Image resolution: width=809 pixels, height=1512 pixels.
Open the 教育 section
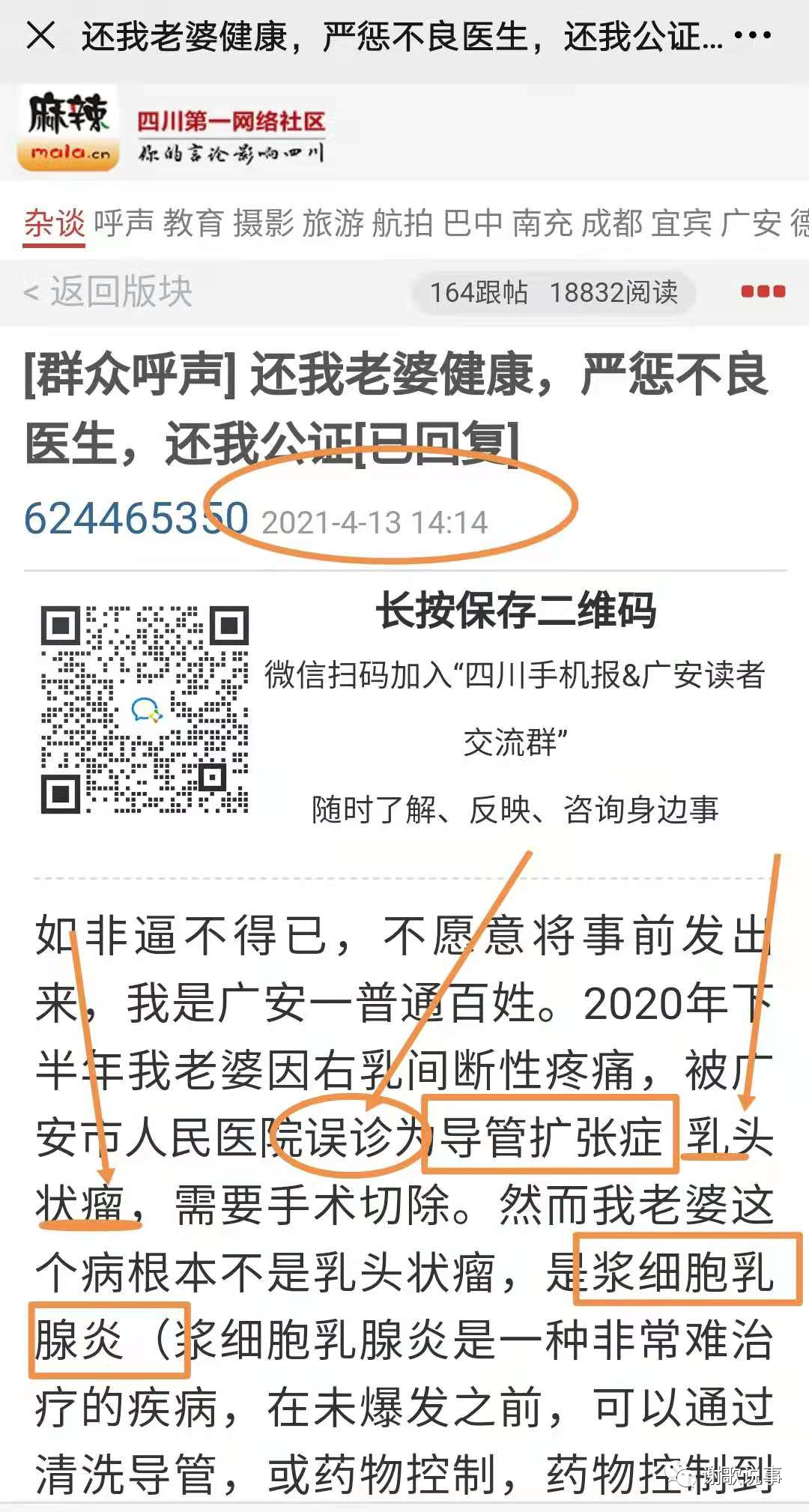pyautogui.click(x=193, y=223)
